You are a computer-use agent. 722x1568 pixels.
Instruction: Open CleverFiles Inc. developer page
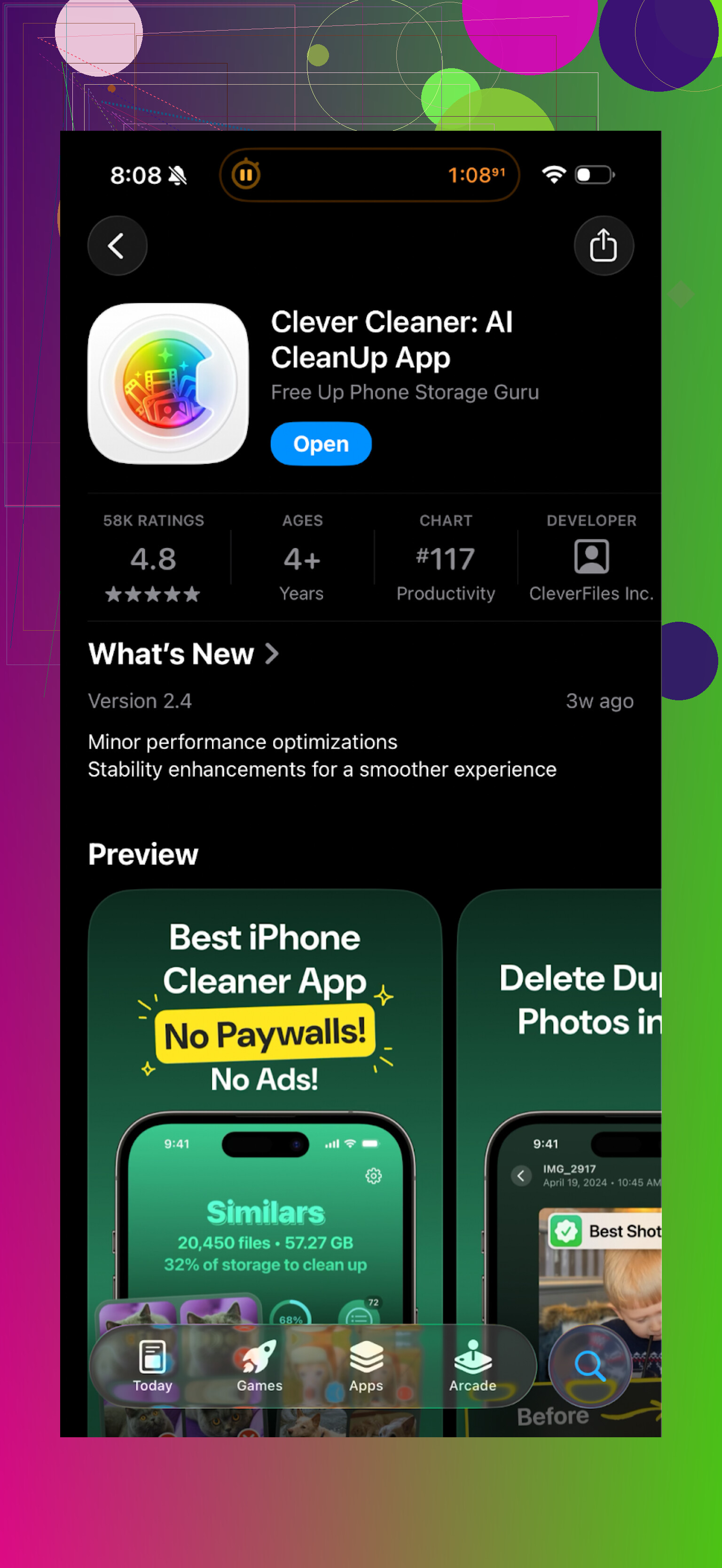click(x=590, y=558)
